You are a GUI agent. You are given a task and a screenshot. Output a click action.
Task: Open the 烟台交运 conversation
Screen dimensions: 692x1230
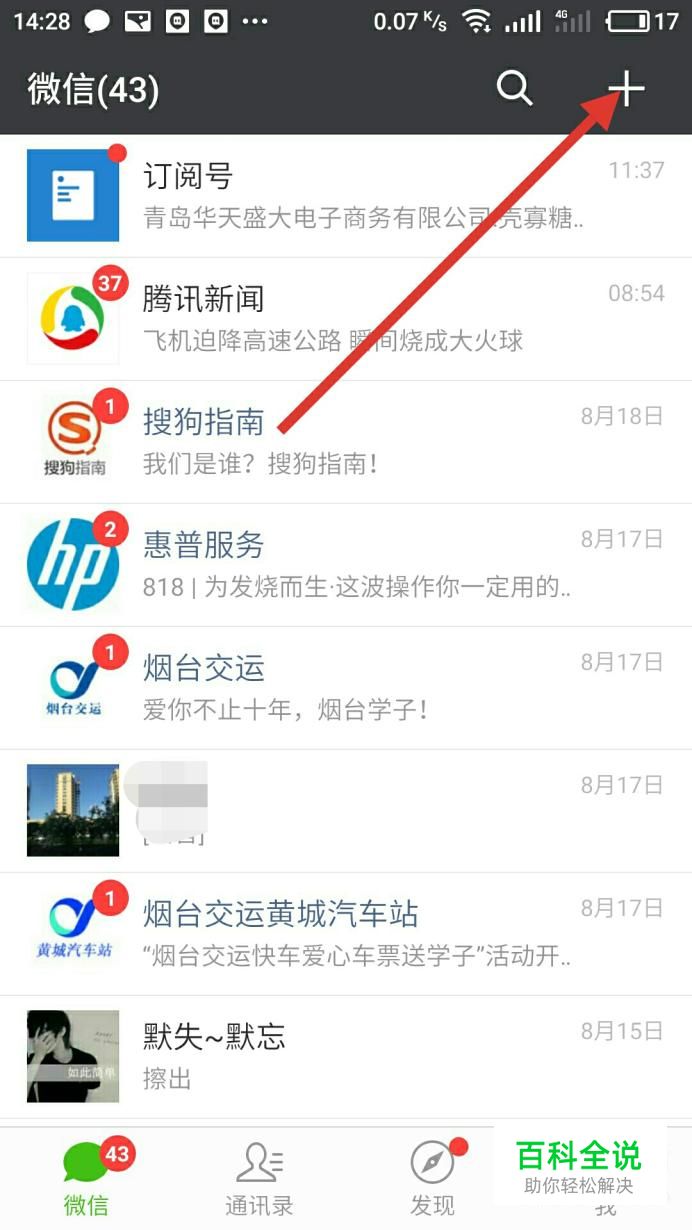[346, 688]
